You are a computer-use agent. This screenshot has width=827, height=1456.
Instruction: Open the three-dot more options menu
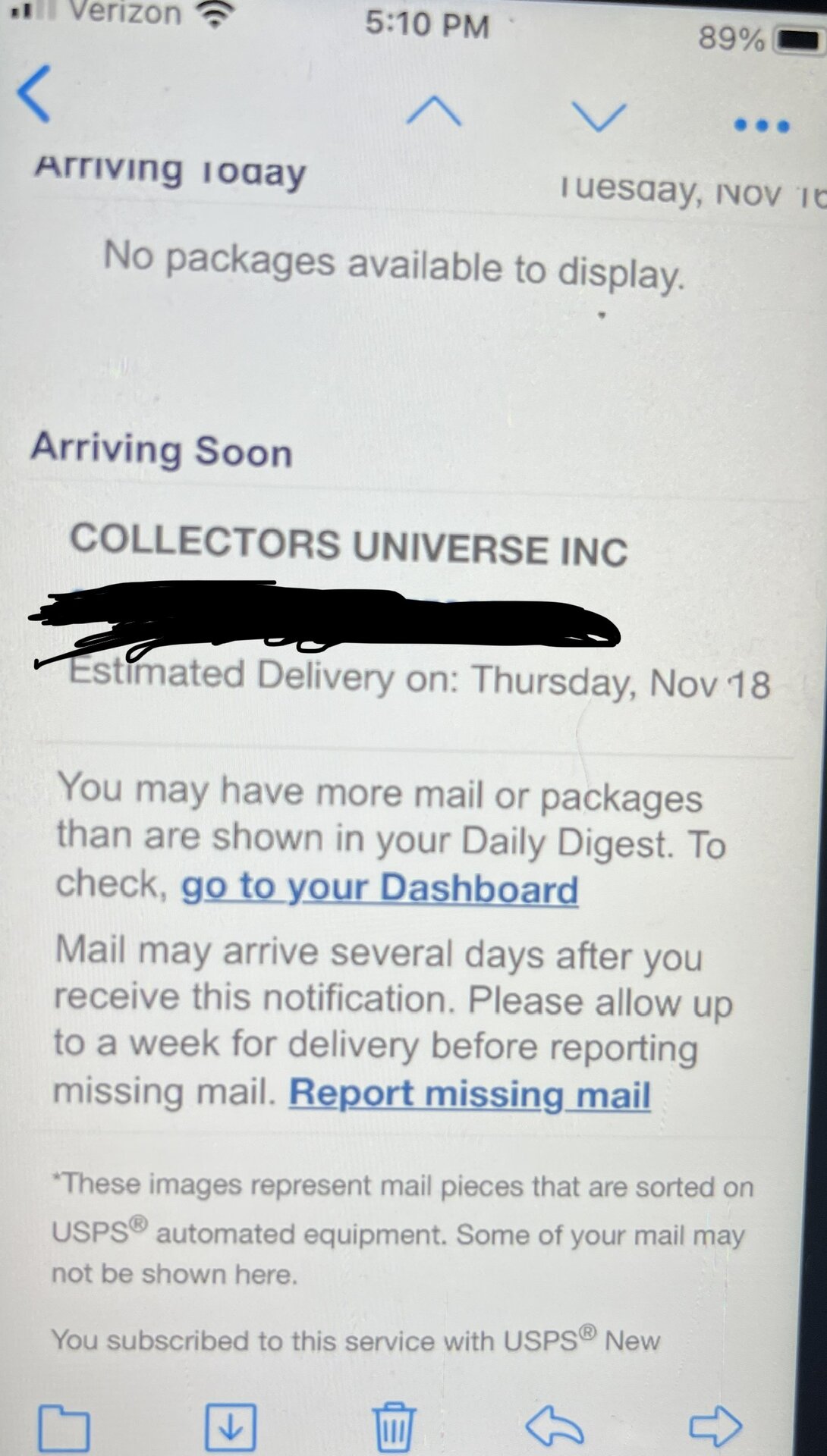click(x=762, y=125)
